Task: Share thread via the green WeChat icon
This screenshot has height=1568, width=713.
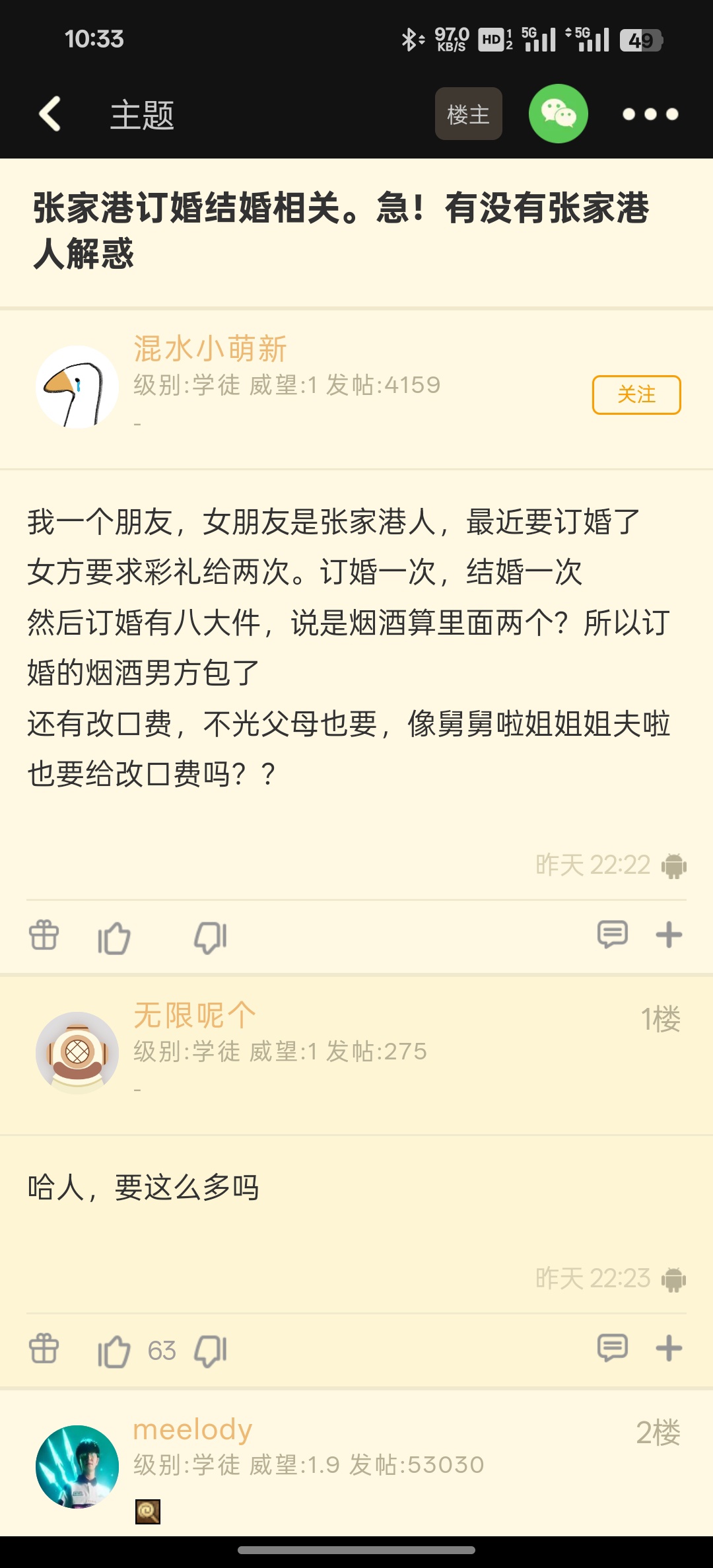Action: (558, 114)
